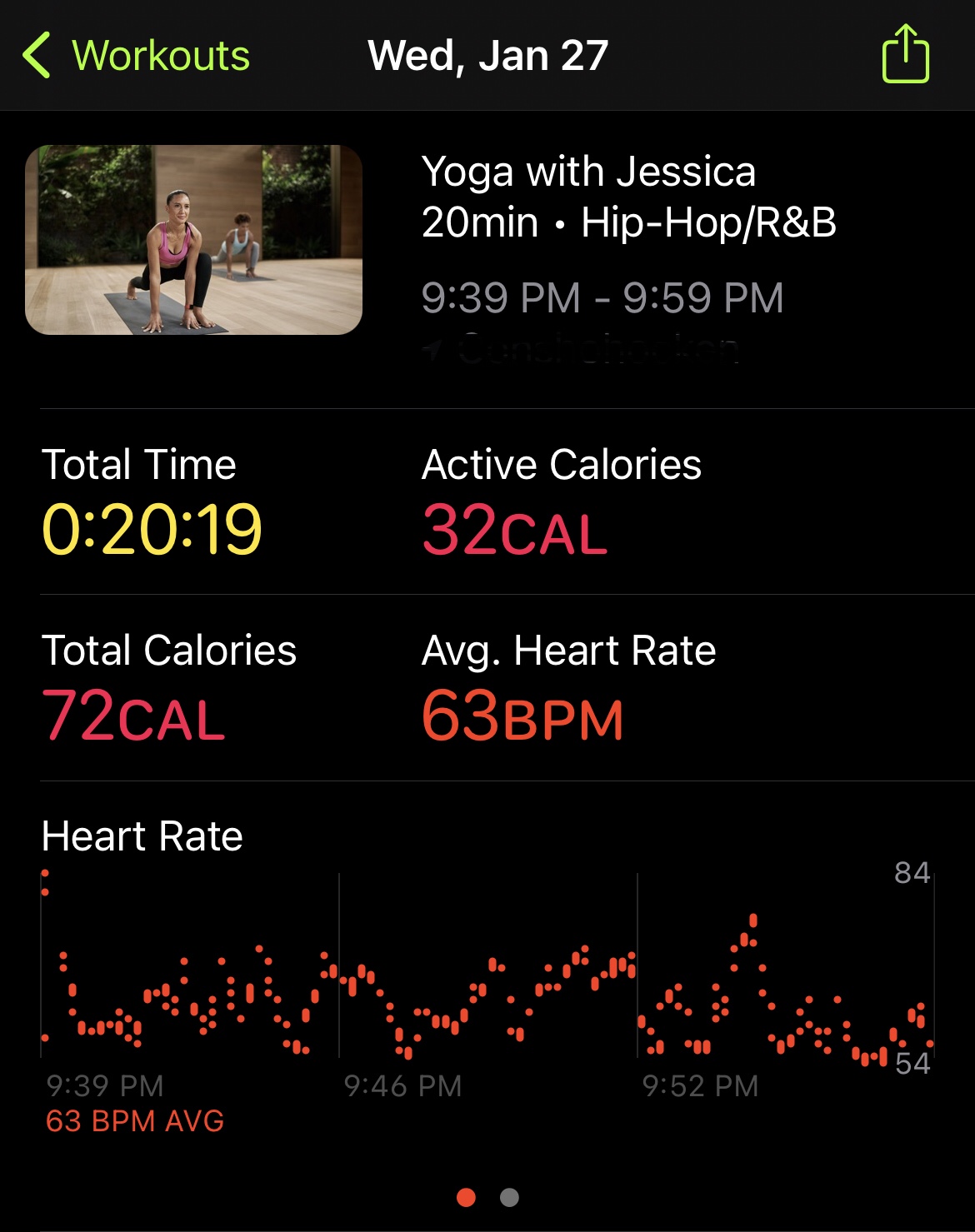This screenshot has width=975, height=1232.
Task: Share this workout summary
Action: [x=905, y=54]
